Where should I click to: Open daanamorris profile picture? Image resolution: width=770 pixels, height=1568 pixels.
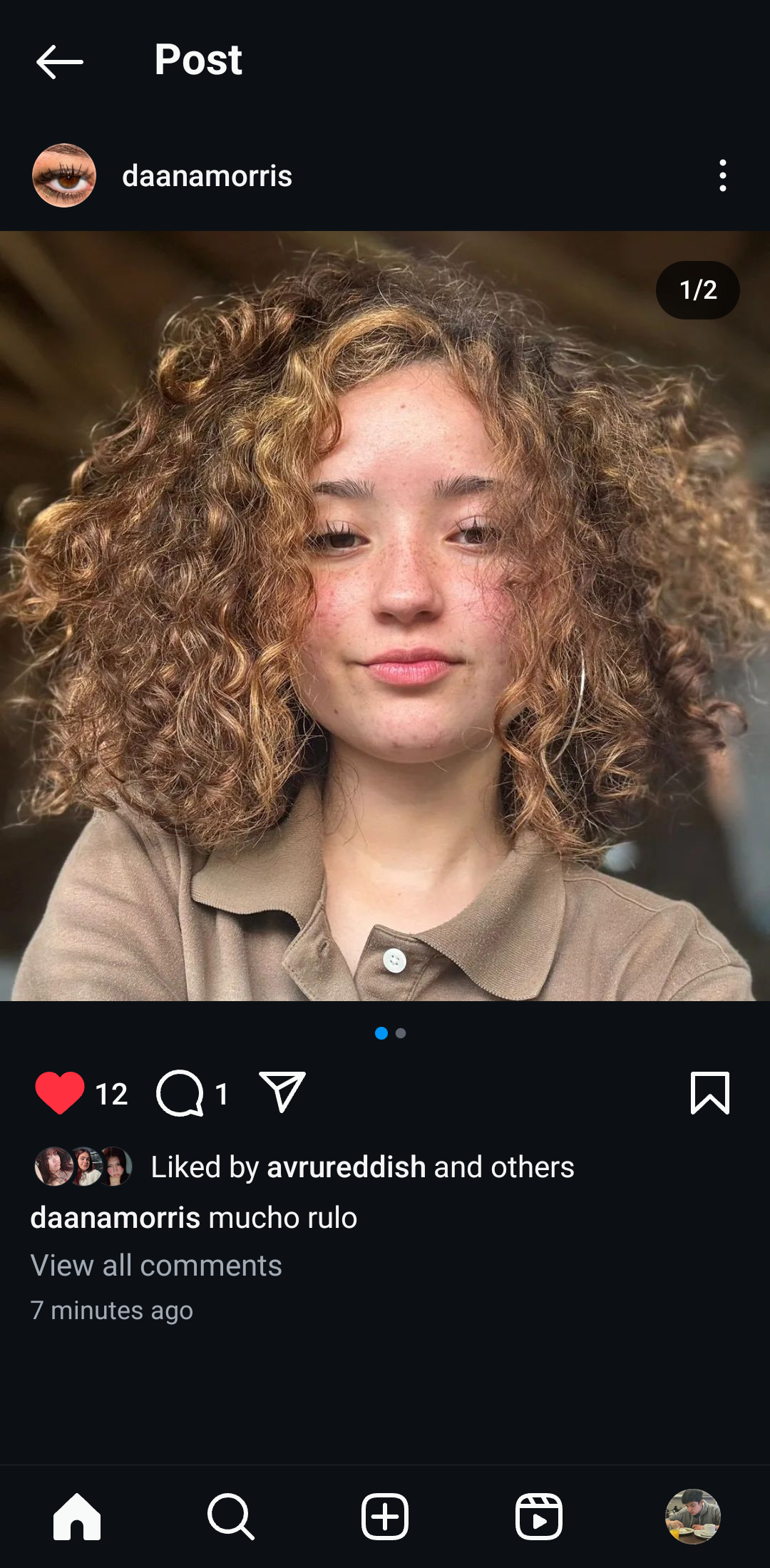click(64, 175)
